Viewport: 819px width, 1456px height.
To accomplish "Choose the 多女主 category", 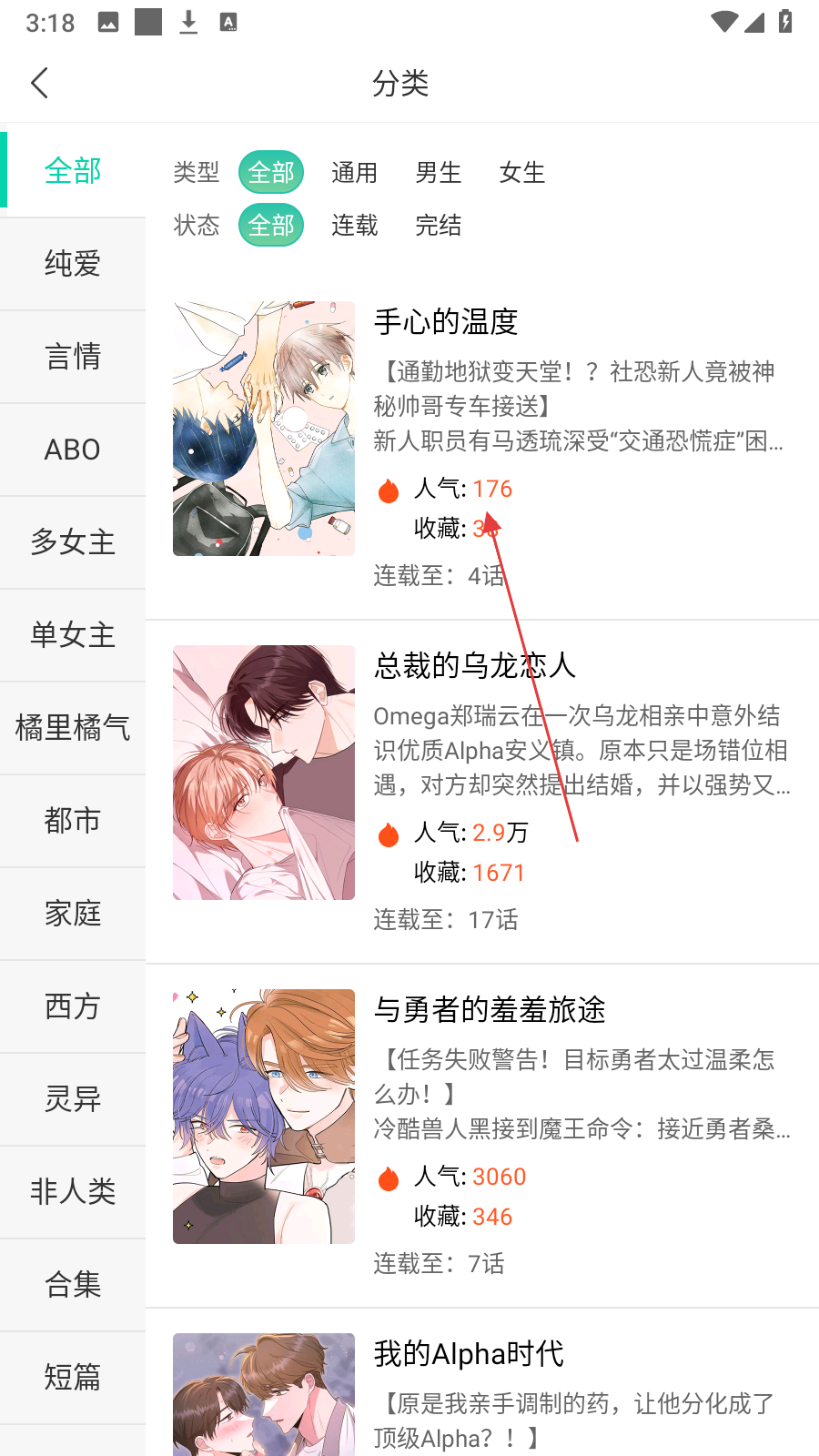I will [x=73, y=542].
